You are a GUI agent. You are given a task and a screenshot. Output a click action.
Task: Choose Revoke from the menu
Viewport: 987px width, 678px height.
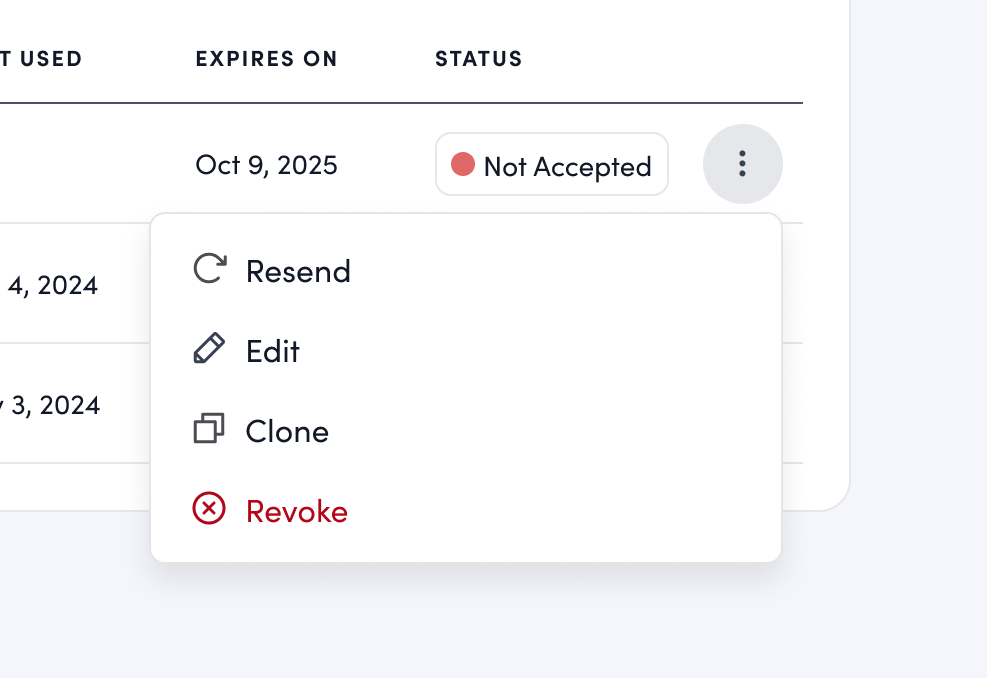pyautogui.click(x=296, y=511)
